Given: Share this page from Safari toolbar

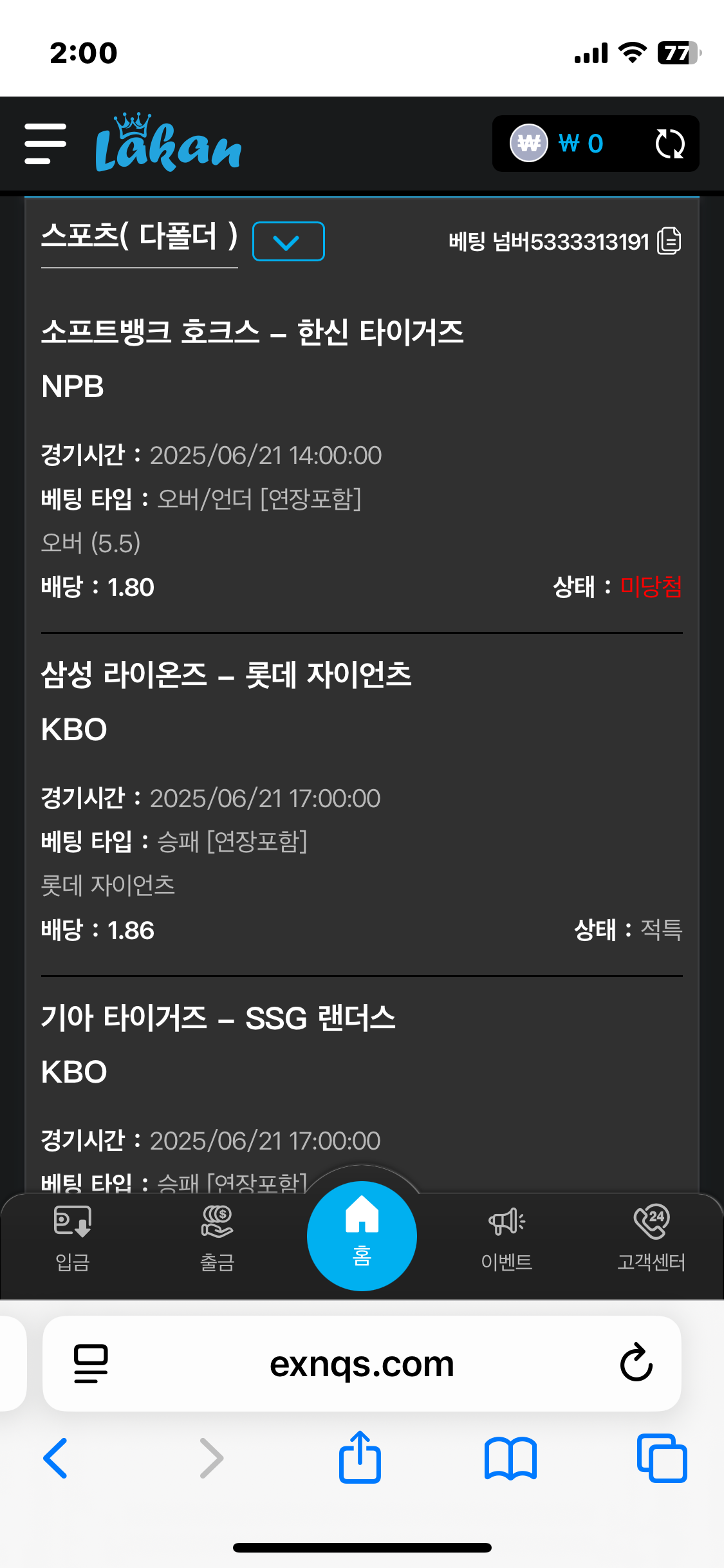Looking at the screenshot, I should (x=360, y=1457).
